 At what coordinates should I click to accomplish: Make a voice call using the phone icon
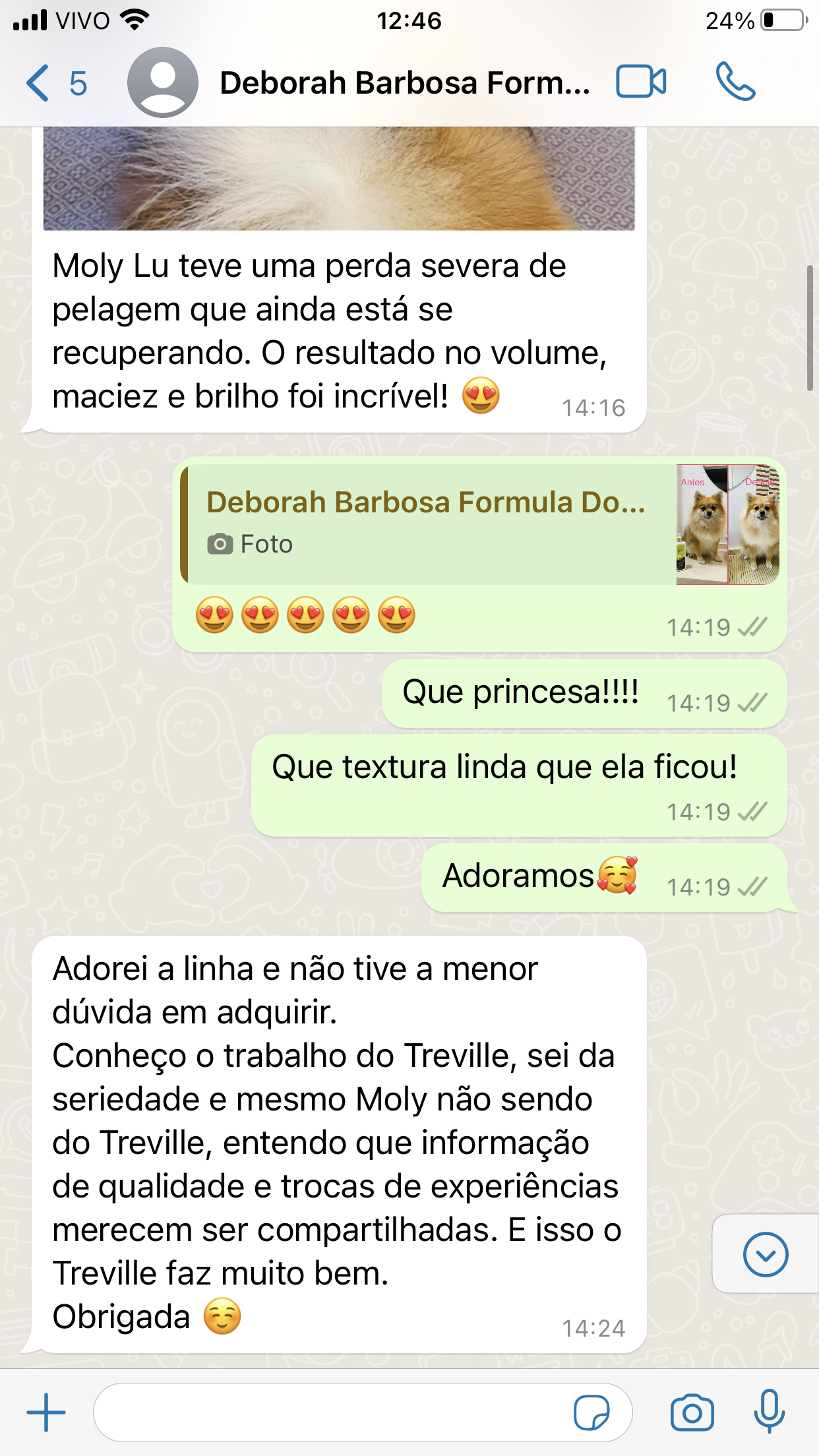[x=737, y=82]
